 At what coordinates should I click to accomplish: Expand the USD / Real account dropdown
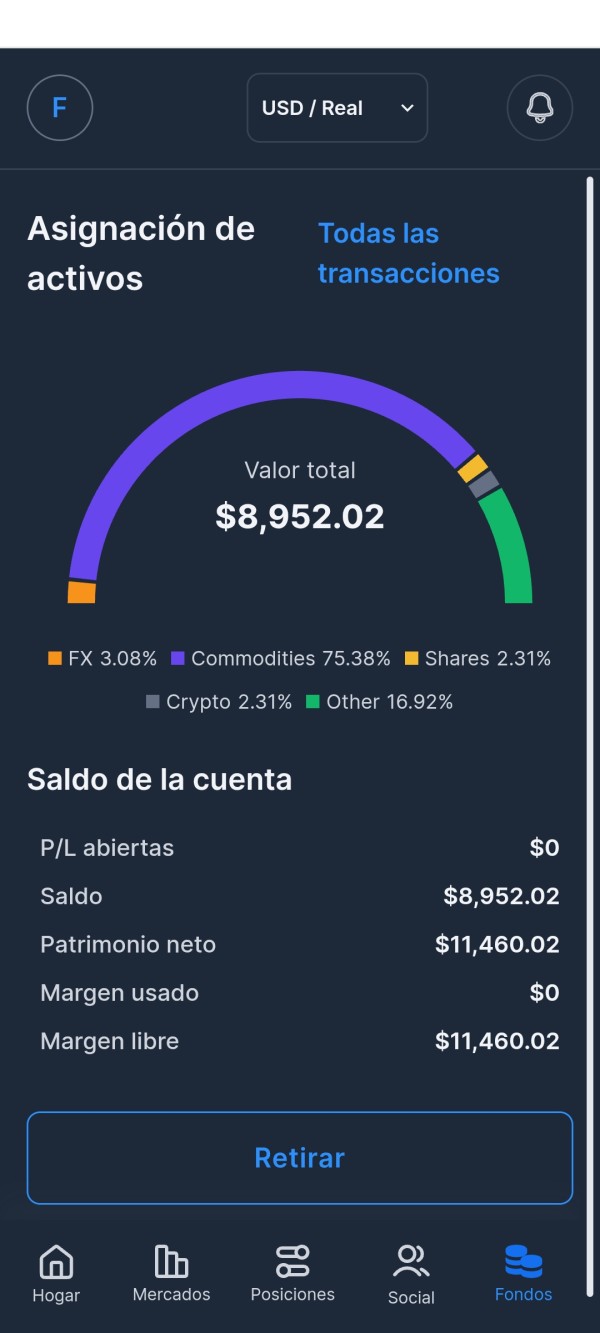click(337, 108)
